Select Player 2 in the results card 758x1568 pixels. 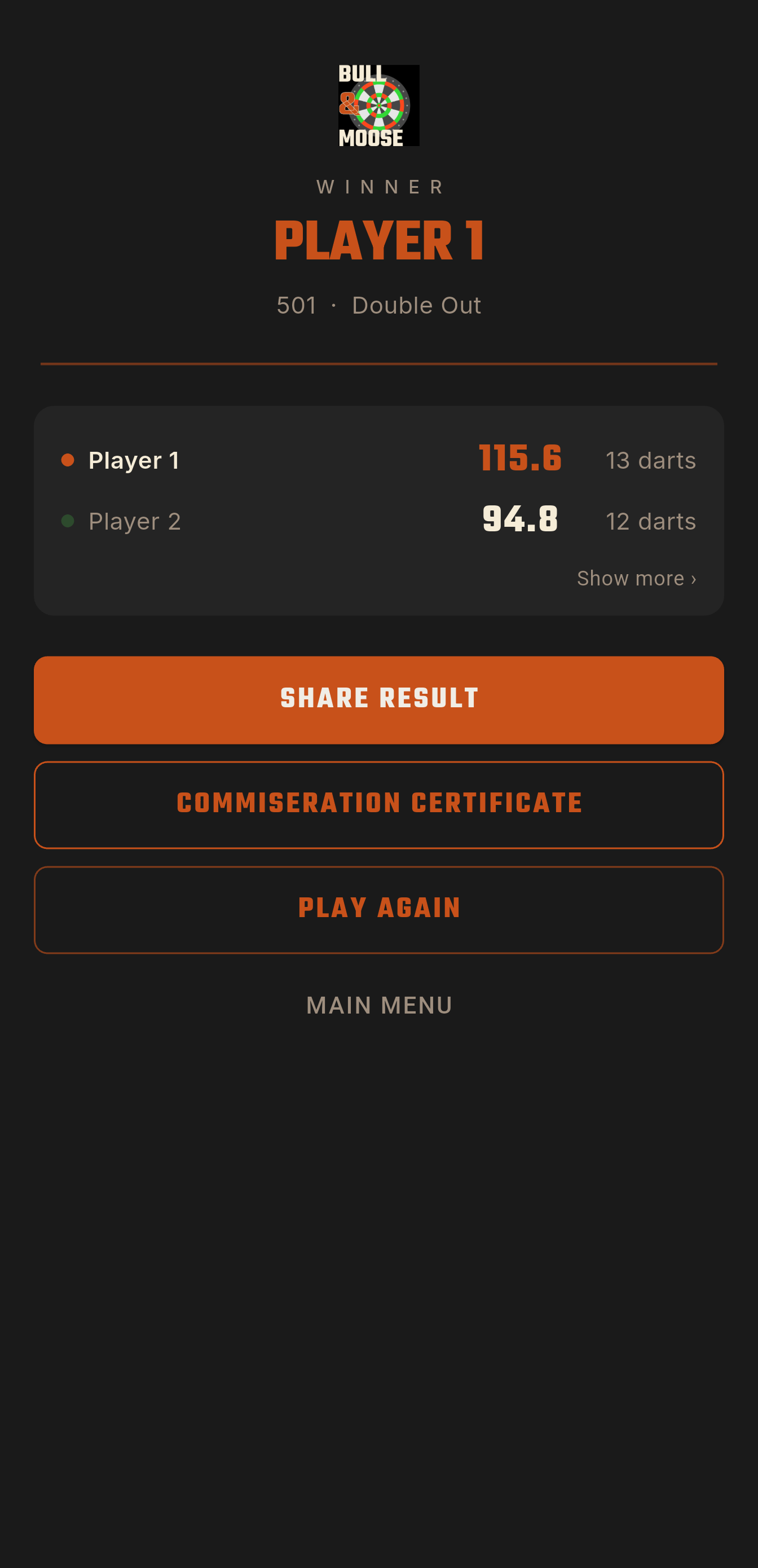(135, 521)
